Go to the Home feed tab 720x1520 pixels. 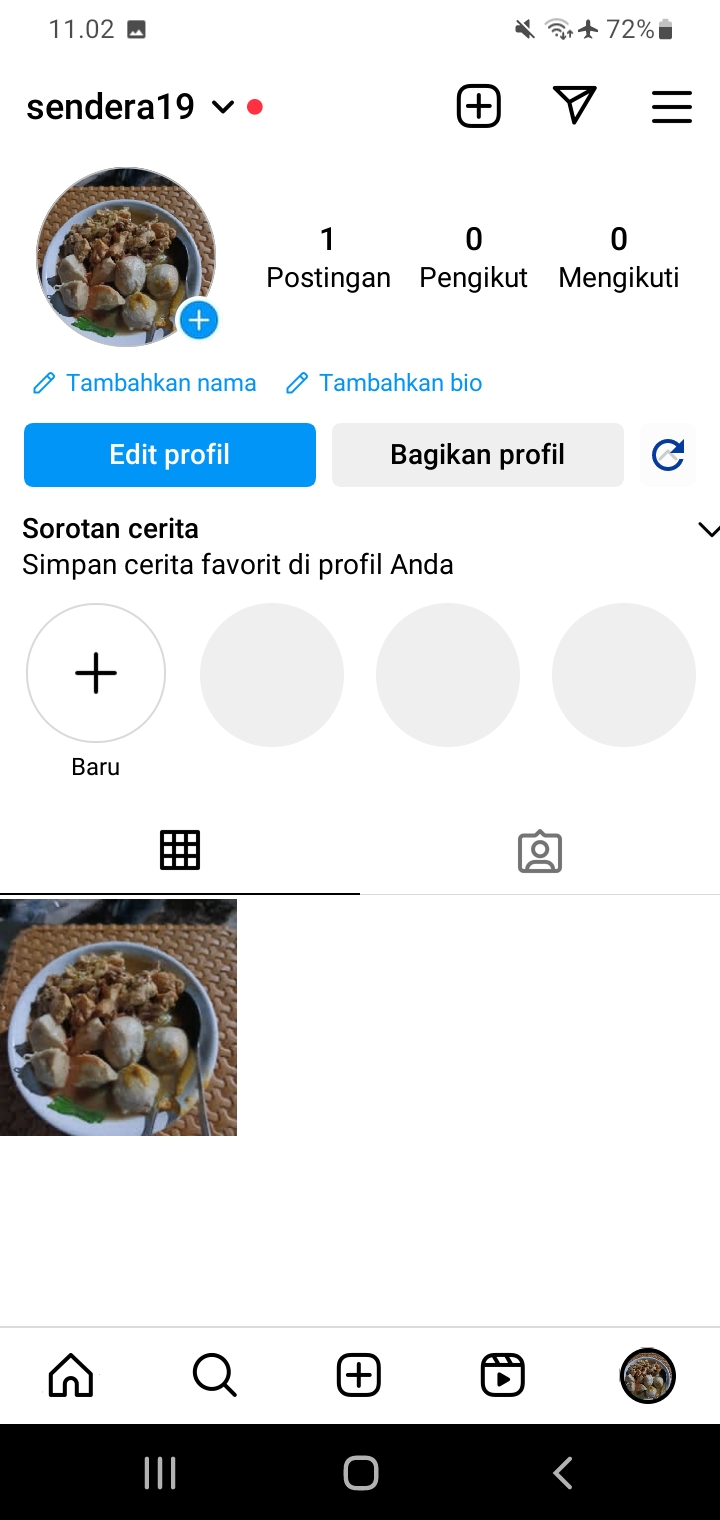[x=71, y=1376]
